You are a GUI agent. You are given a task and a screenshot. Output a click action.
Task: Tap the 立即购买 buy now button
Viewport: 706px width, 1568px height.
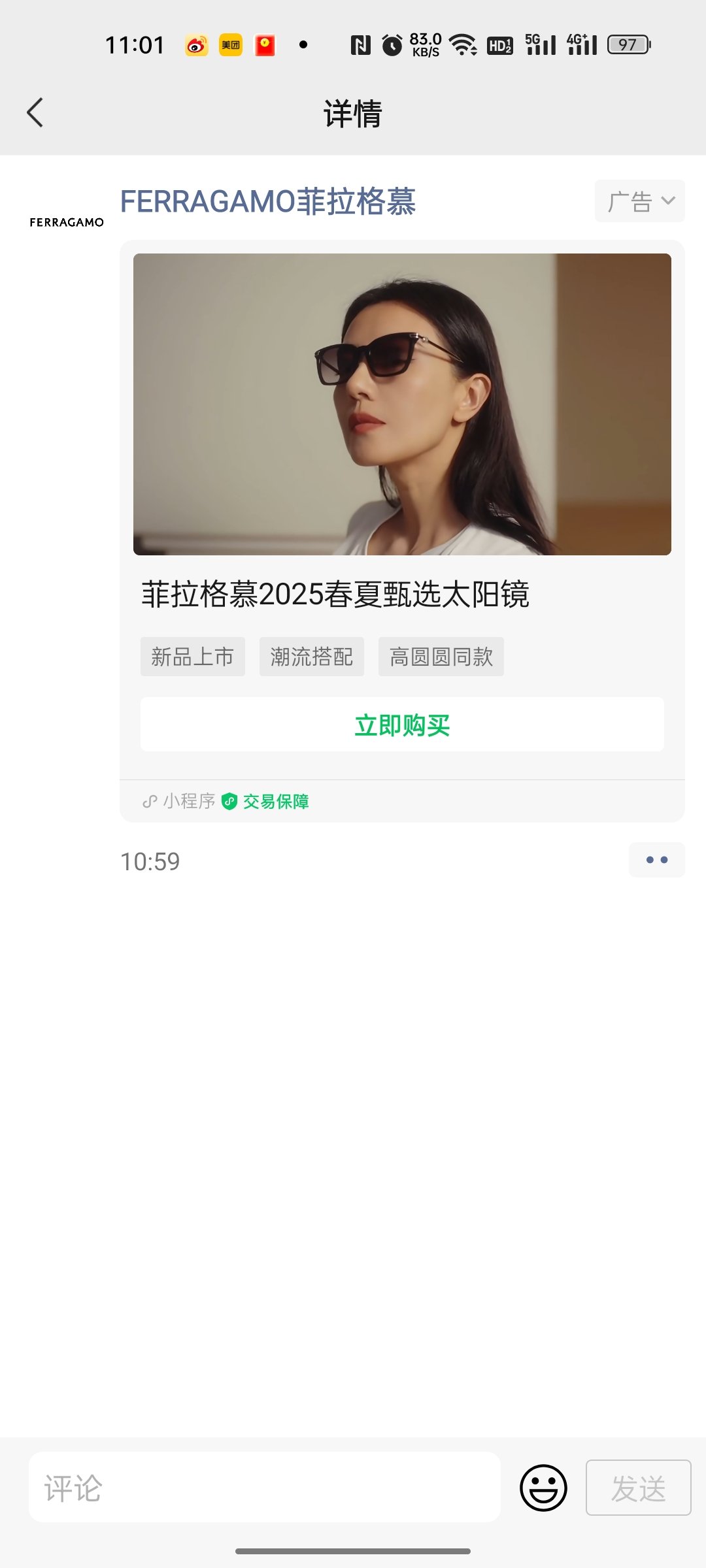click(402, 724)
